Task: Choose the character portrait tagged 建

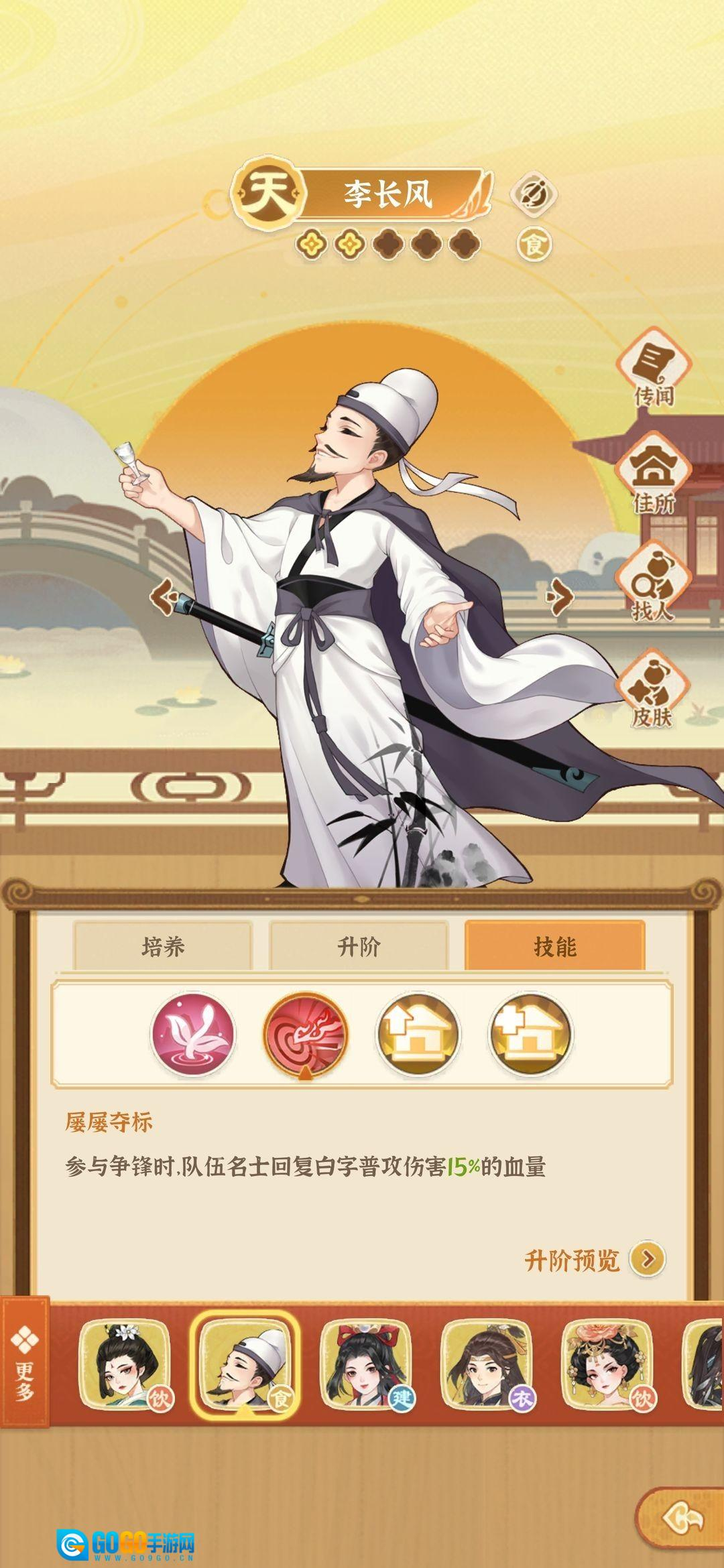Action: coord(365,1365)
